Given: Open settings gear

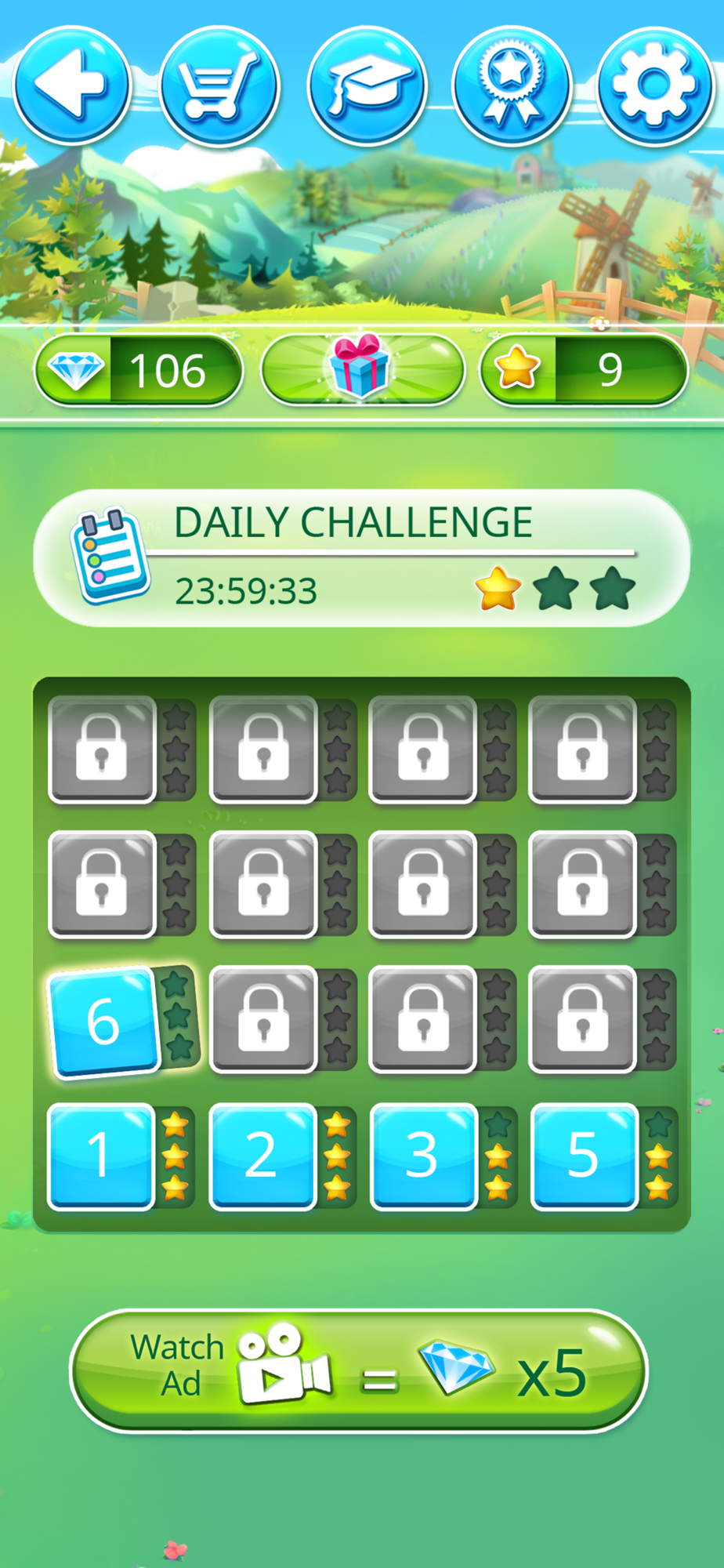Looking at the screenshot, I should point(655,86).
